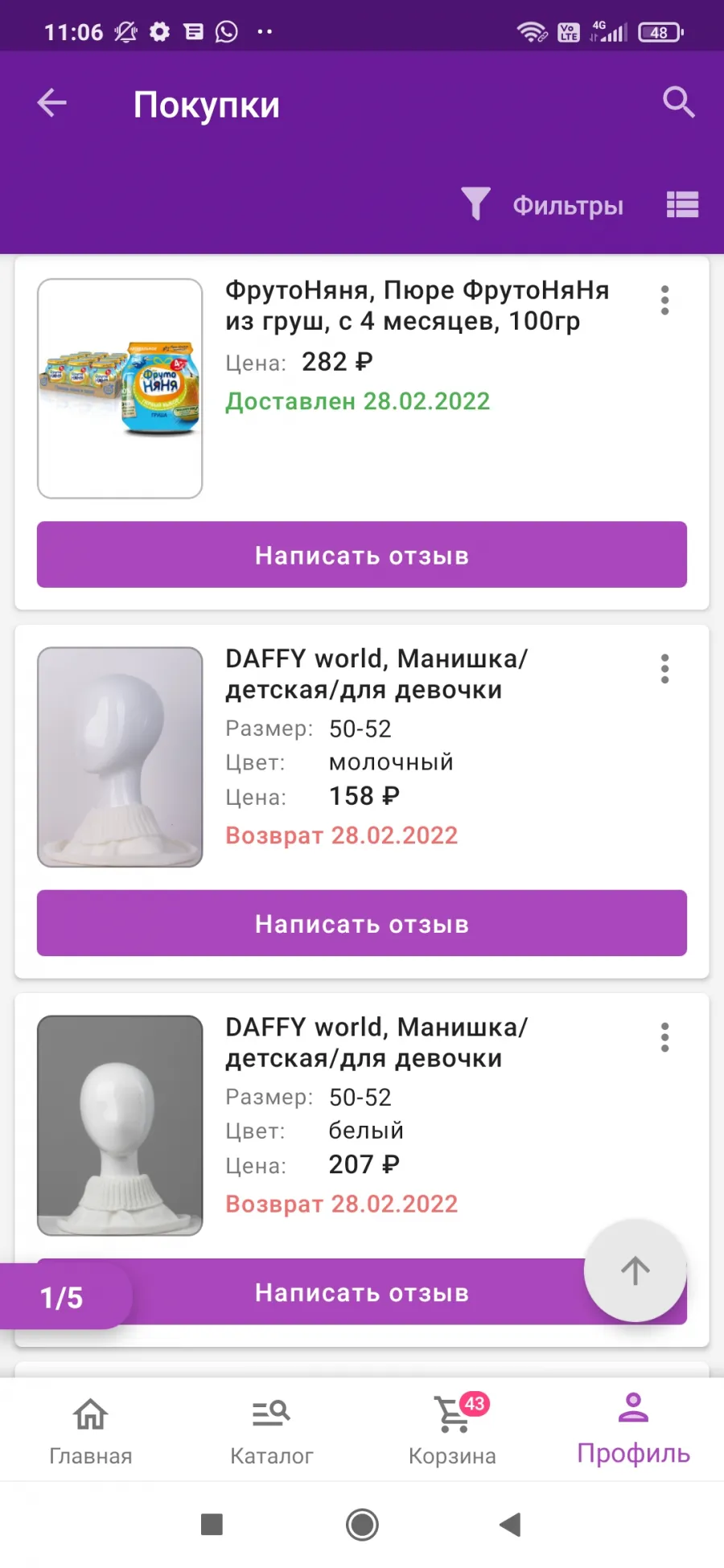Open search in purchases
The image size is (724, 1568).
678,103
